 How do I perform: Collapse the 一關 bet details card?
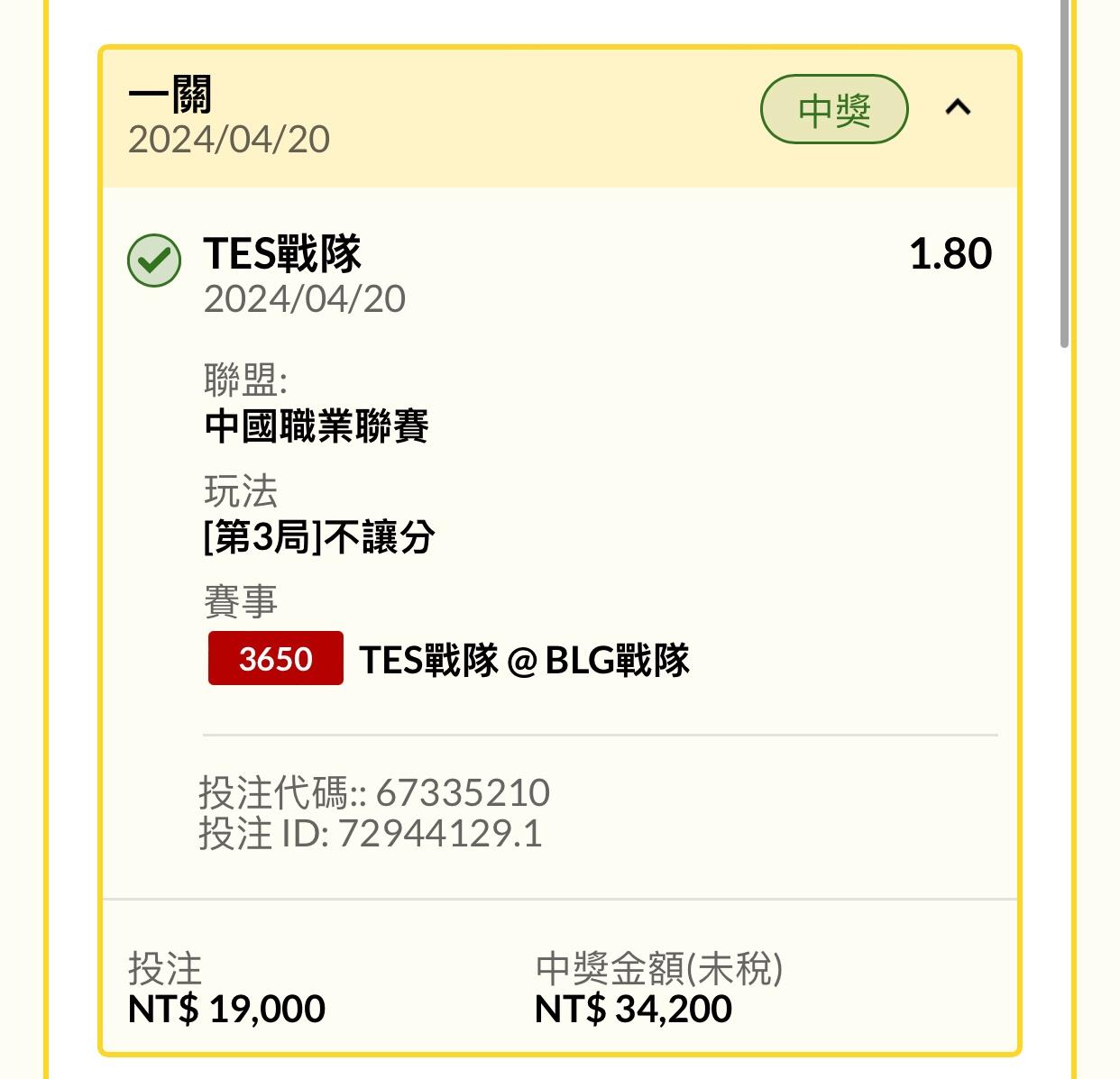coord(958,108)
